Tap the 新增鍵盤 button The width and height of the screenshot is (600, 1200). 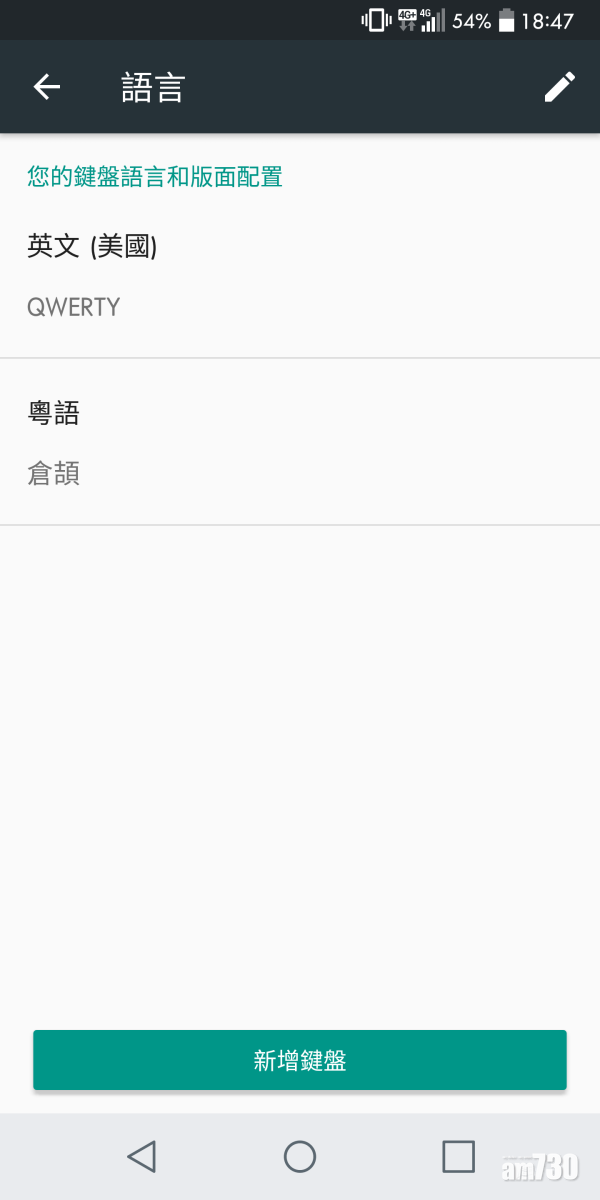pyautogui.click(x=300, y=1060)
